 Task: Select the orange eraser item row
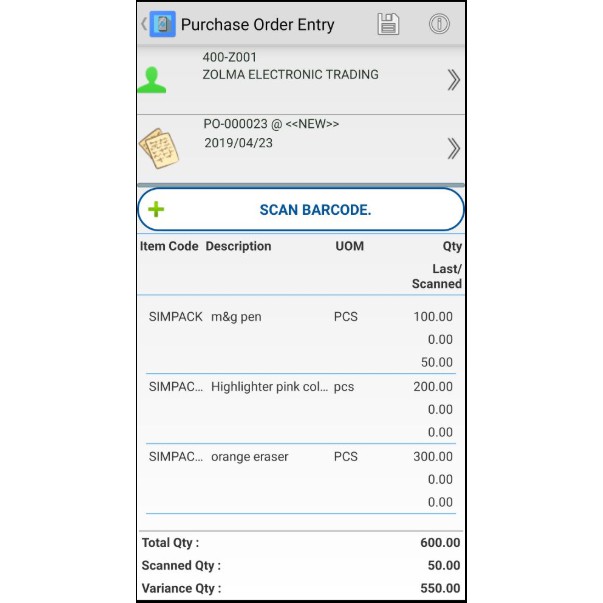[x=301, y=479]
